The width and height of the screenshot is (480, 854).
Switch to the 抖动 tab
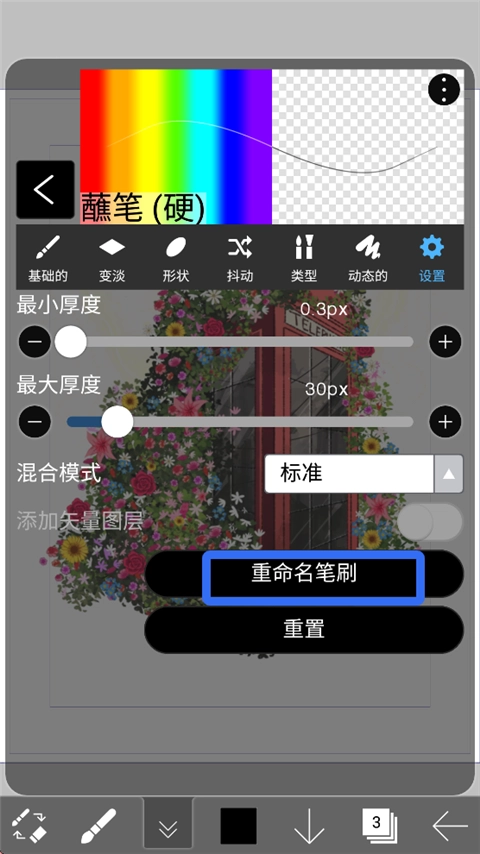tap(240, 258)
